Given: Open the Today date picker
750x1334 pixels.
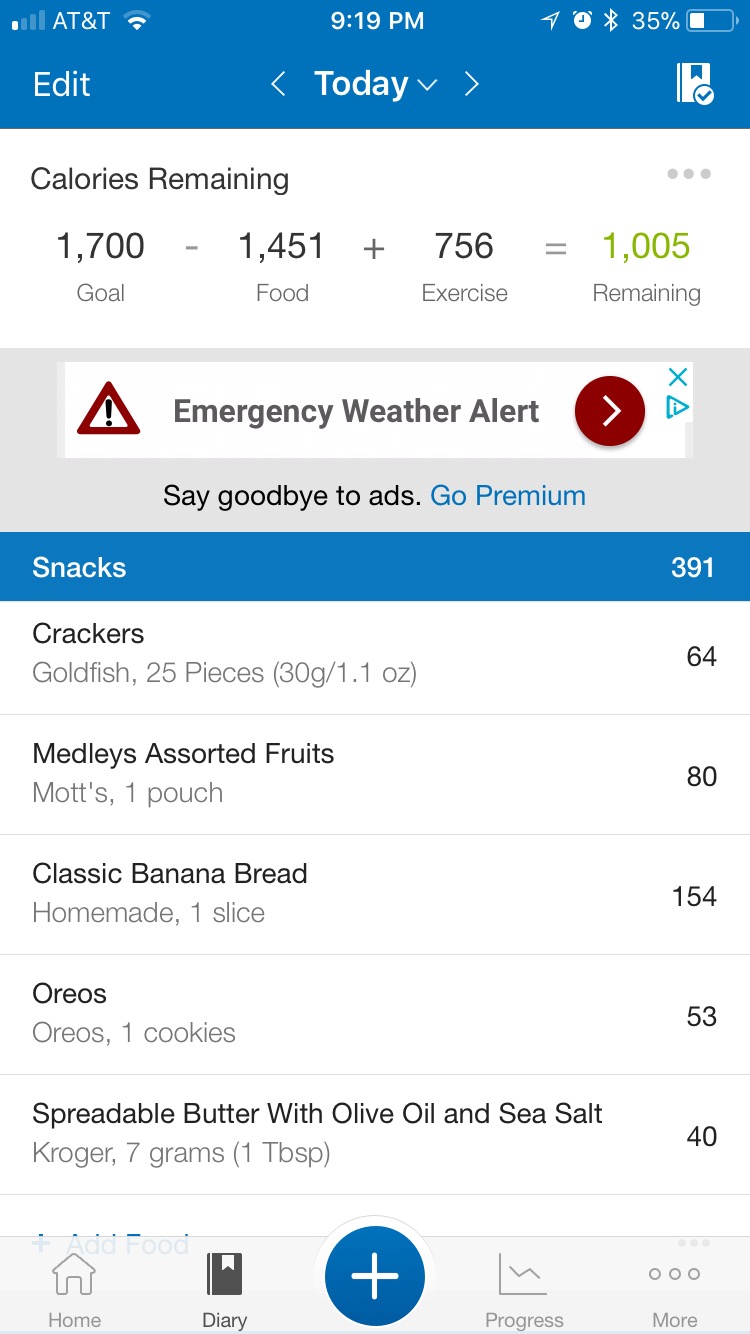Looking at the screenshot, I should pos(375,84).
